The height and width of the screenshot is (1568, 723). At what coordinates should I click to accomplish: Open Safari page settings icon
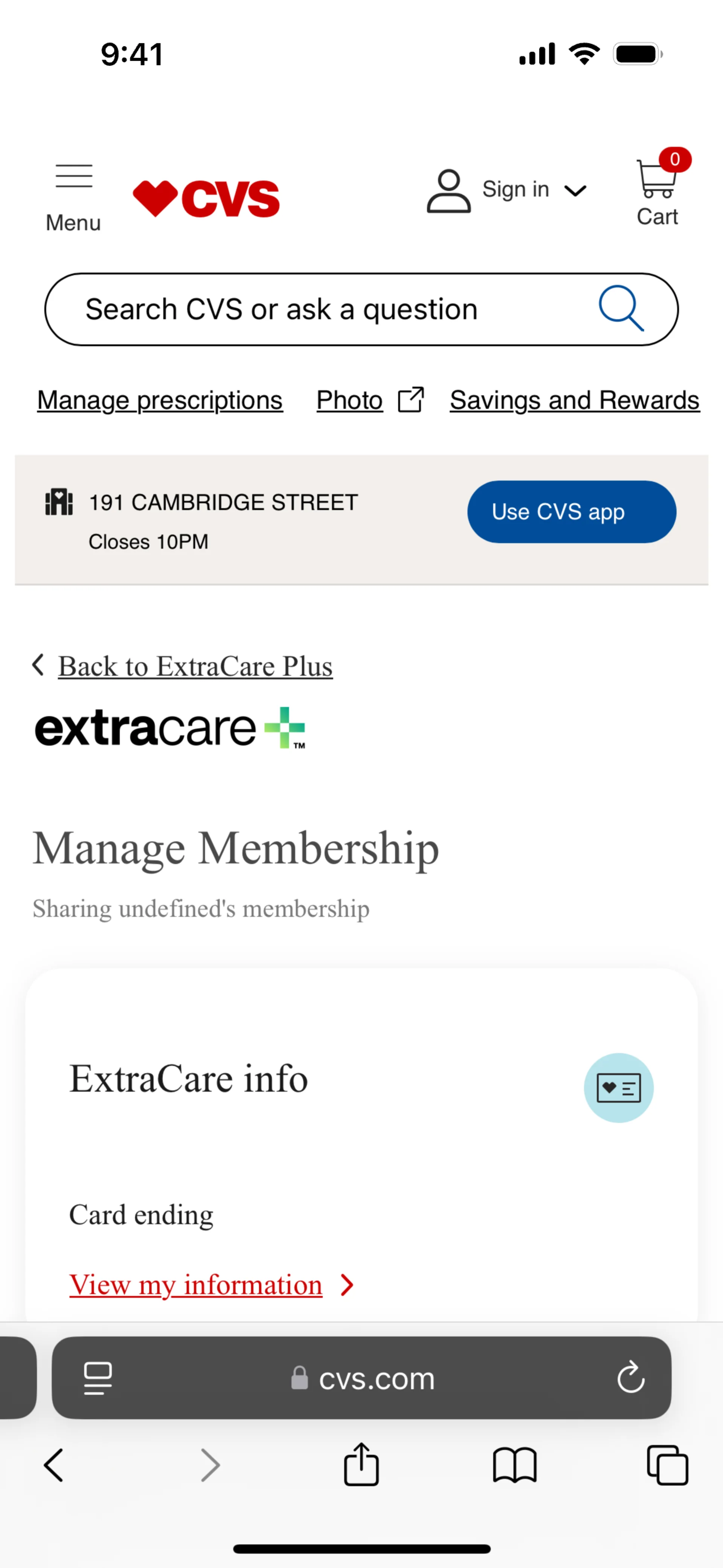coord(98,1377)
